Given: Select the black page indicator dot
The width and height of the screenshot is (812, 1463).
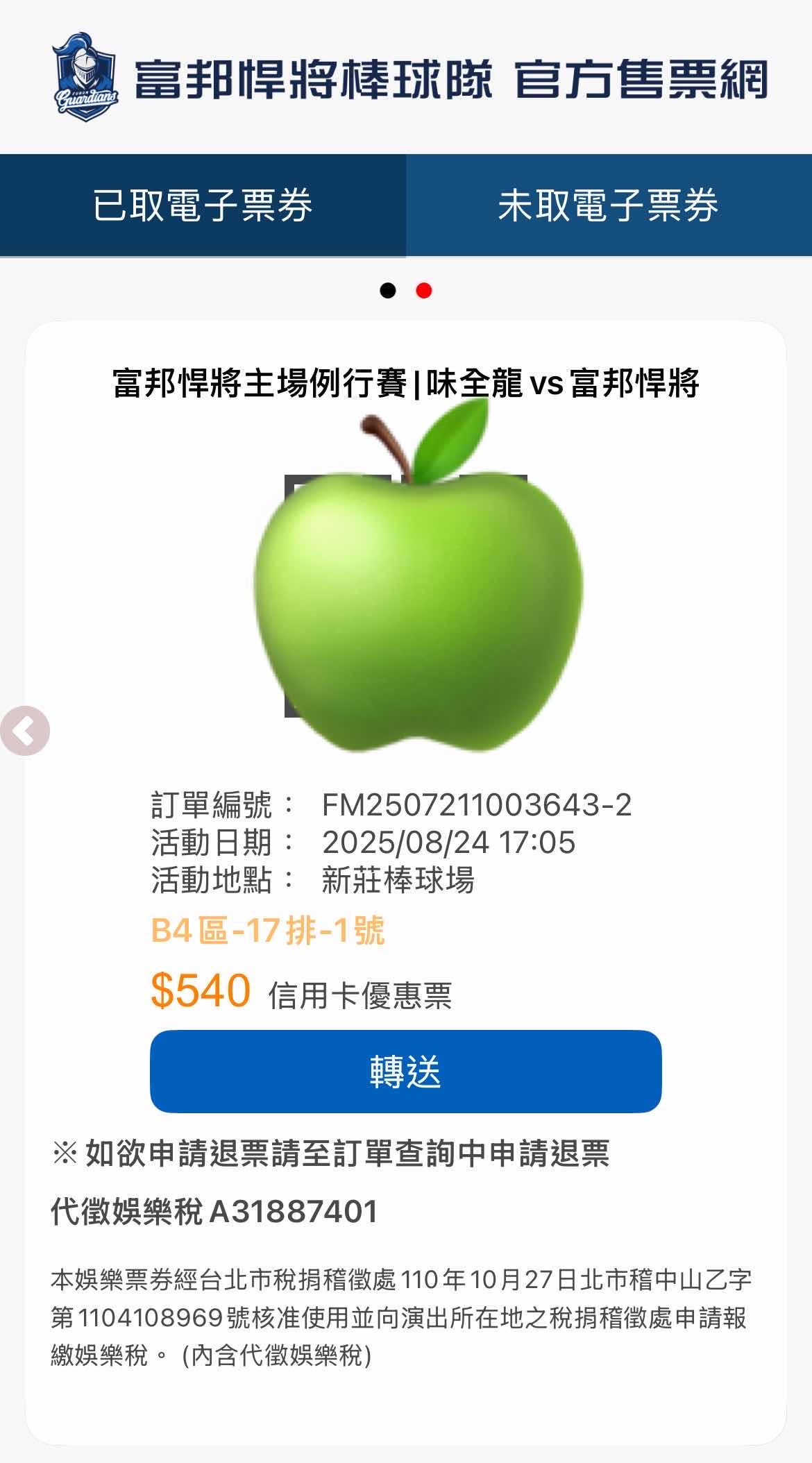Looking at the screenshot, I should pyautogui.click(x=388, y=291).
